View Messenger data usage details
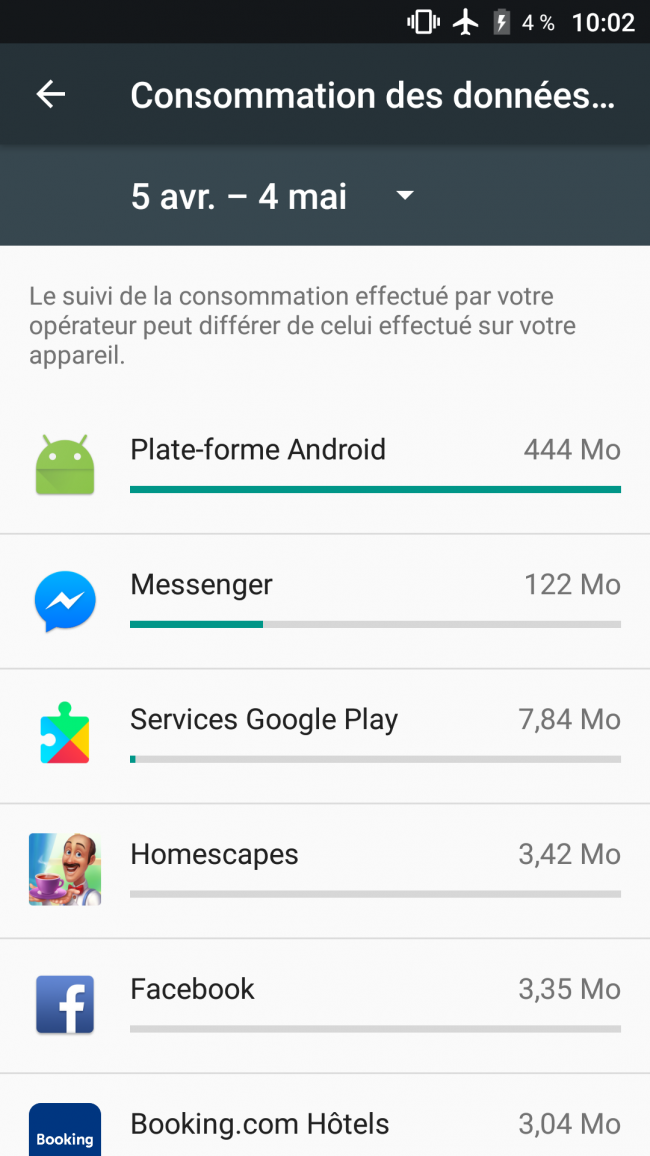650x1156 pixels. [325, 601]
